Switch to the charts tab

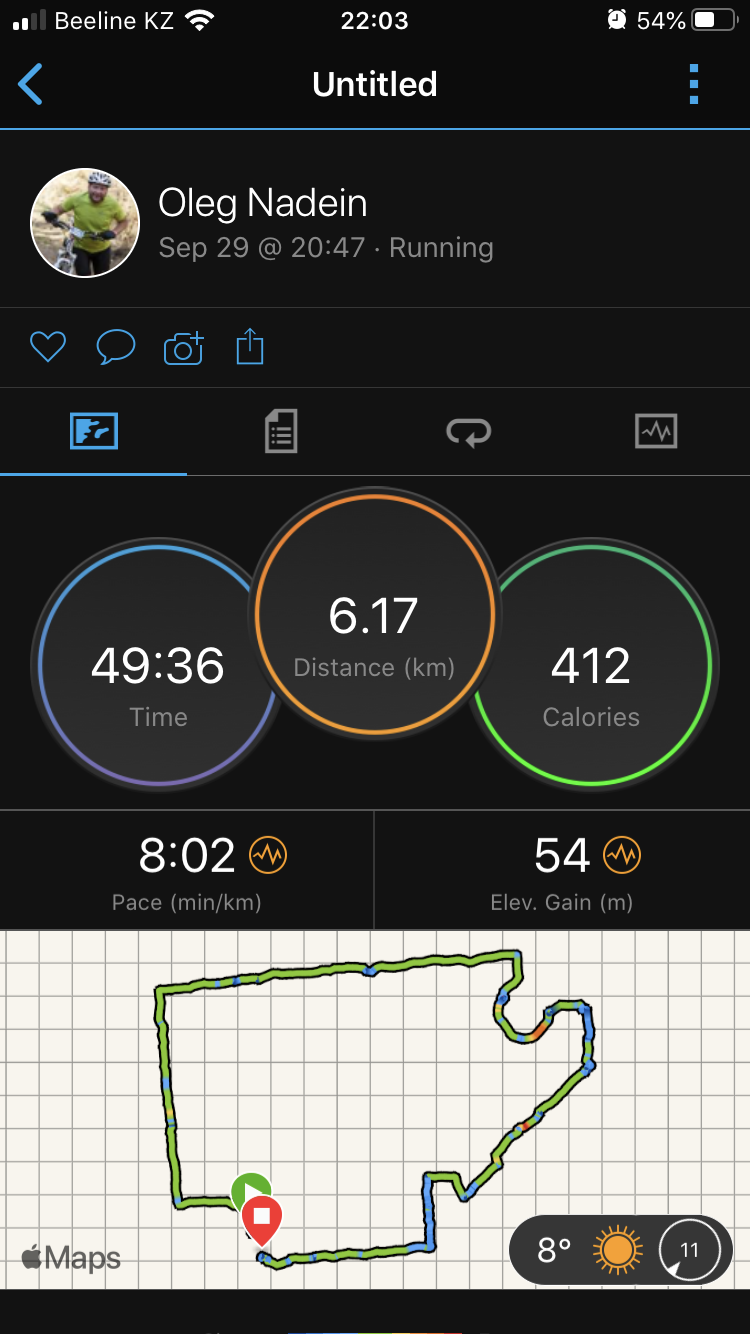click(656, 431)
